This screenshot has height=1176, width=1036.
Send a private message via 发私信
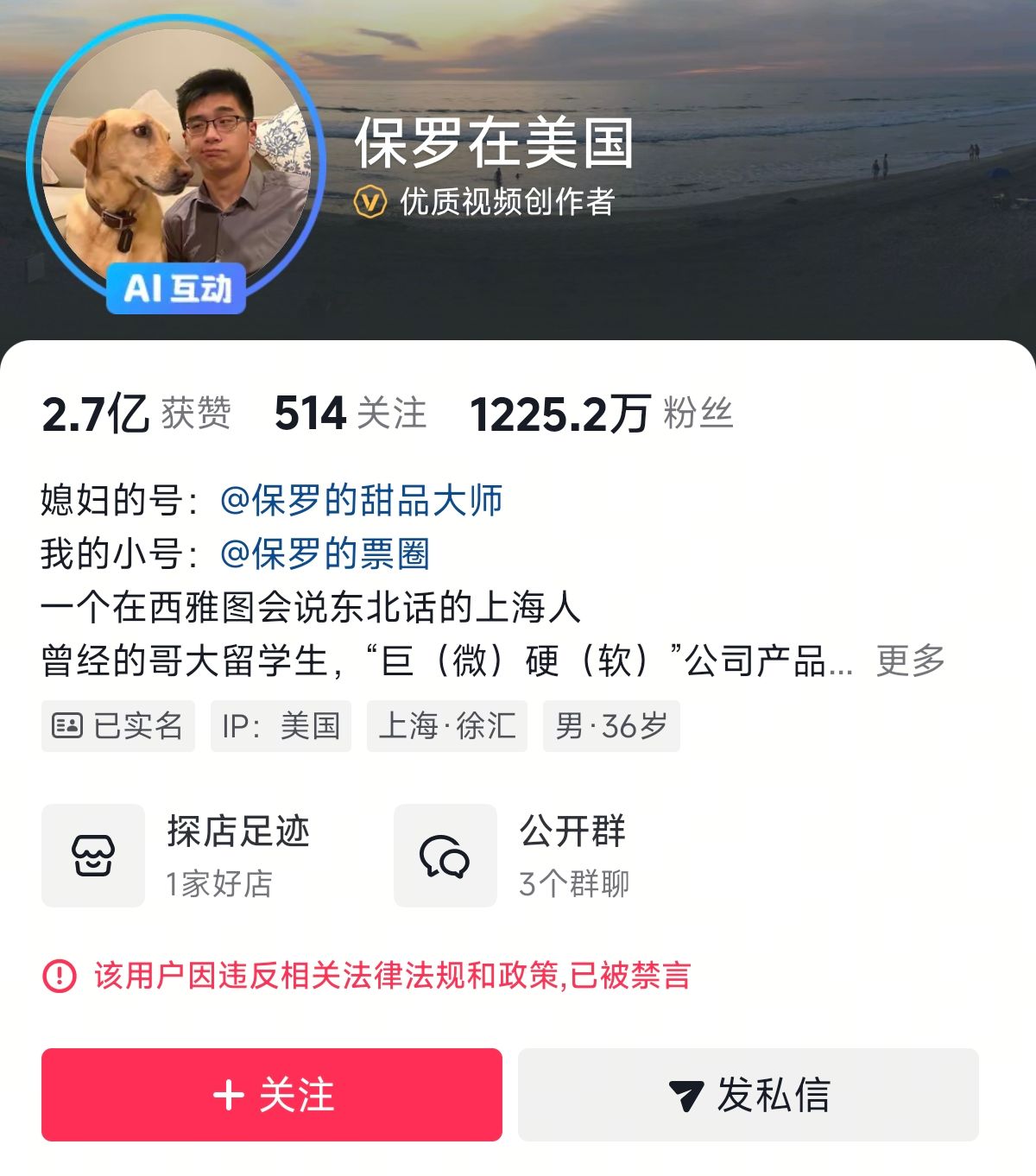748,1094
